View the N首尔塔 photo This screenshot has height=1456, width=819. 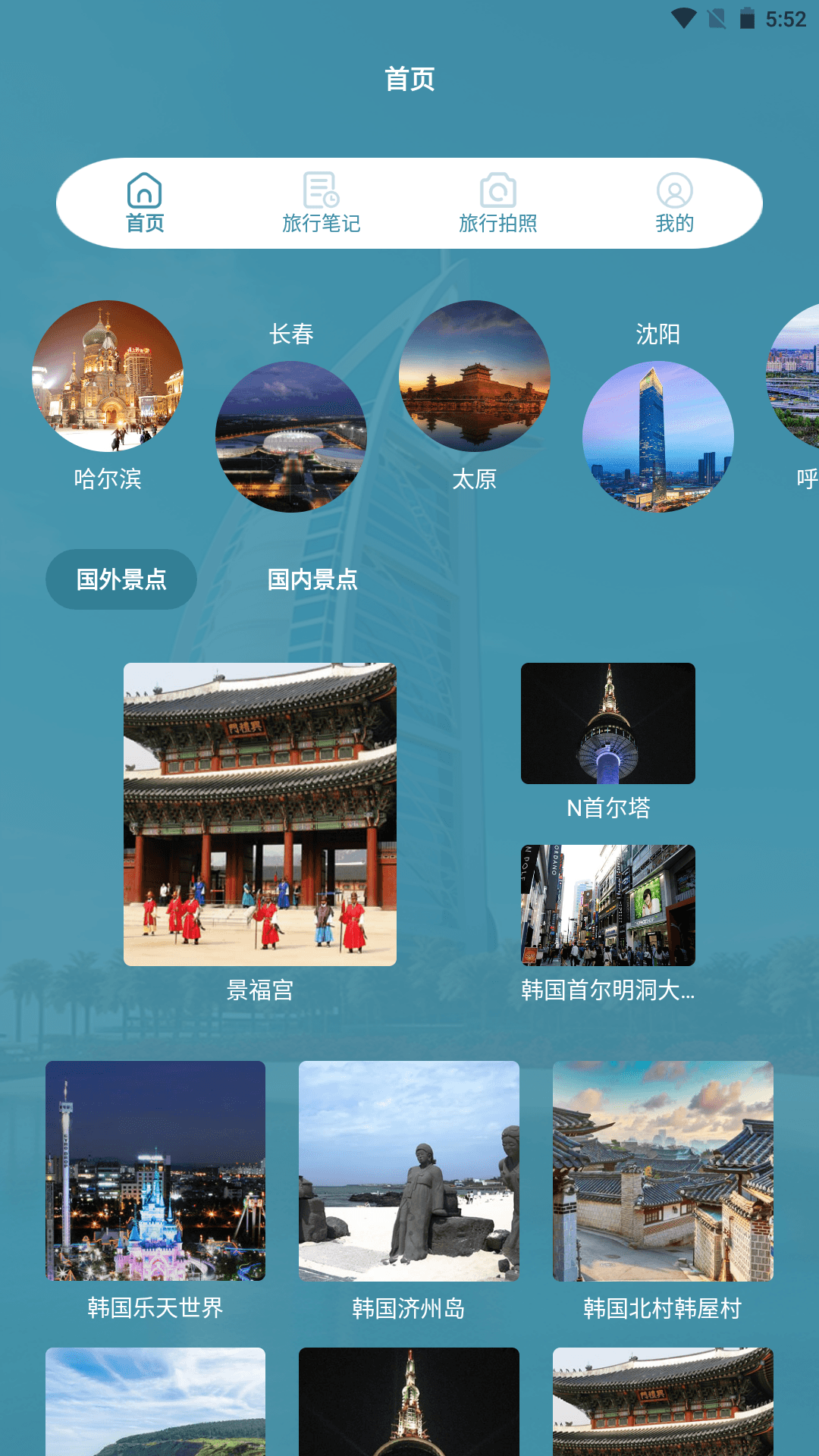point(607,724)
